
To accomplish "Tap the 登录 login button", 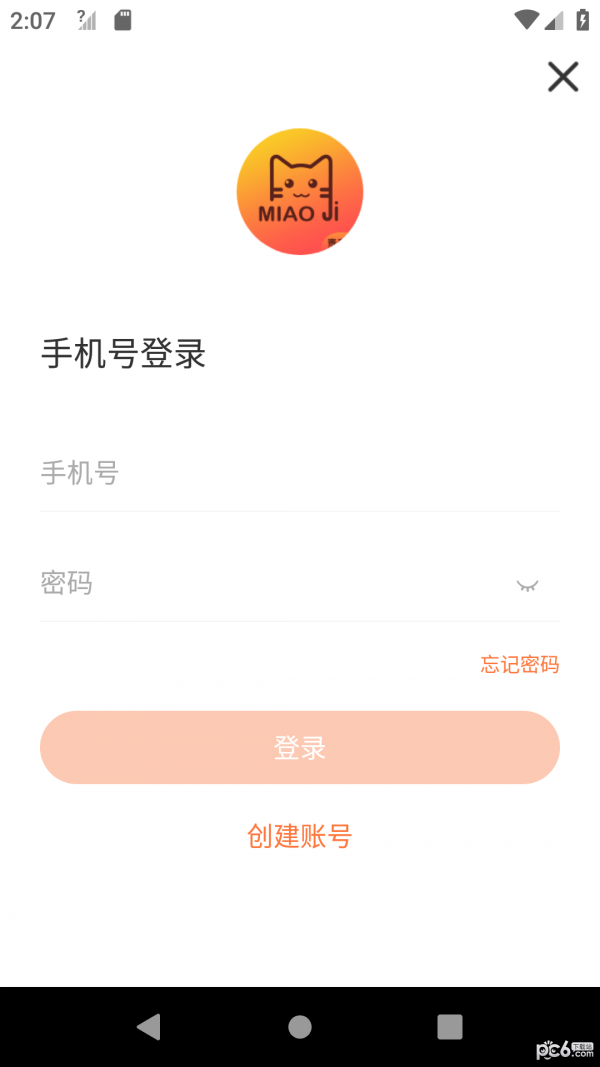I will 300,747.
